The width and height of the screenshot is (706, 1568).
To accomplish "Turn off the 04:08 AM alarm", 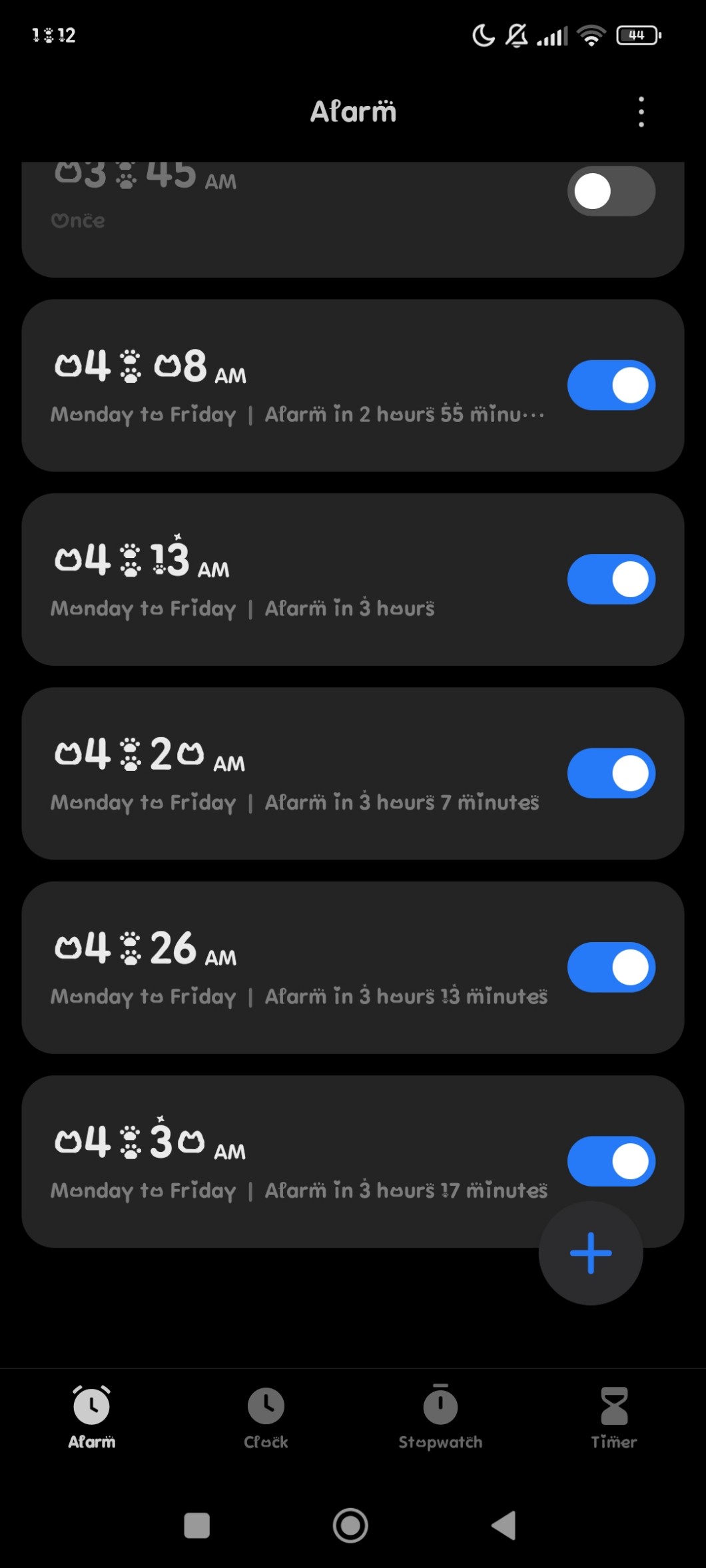I will click(x=611, y=386).
